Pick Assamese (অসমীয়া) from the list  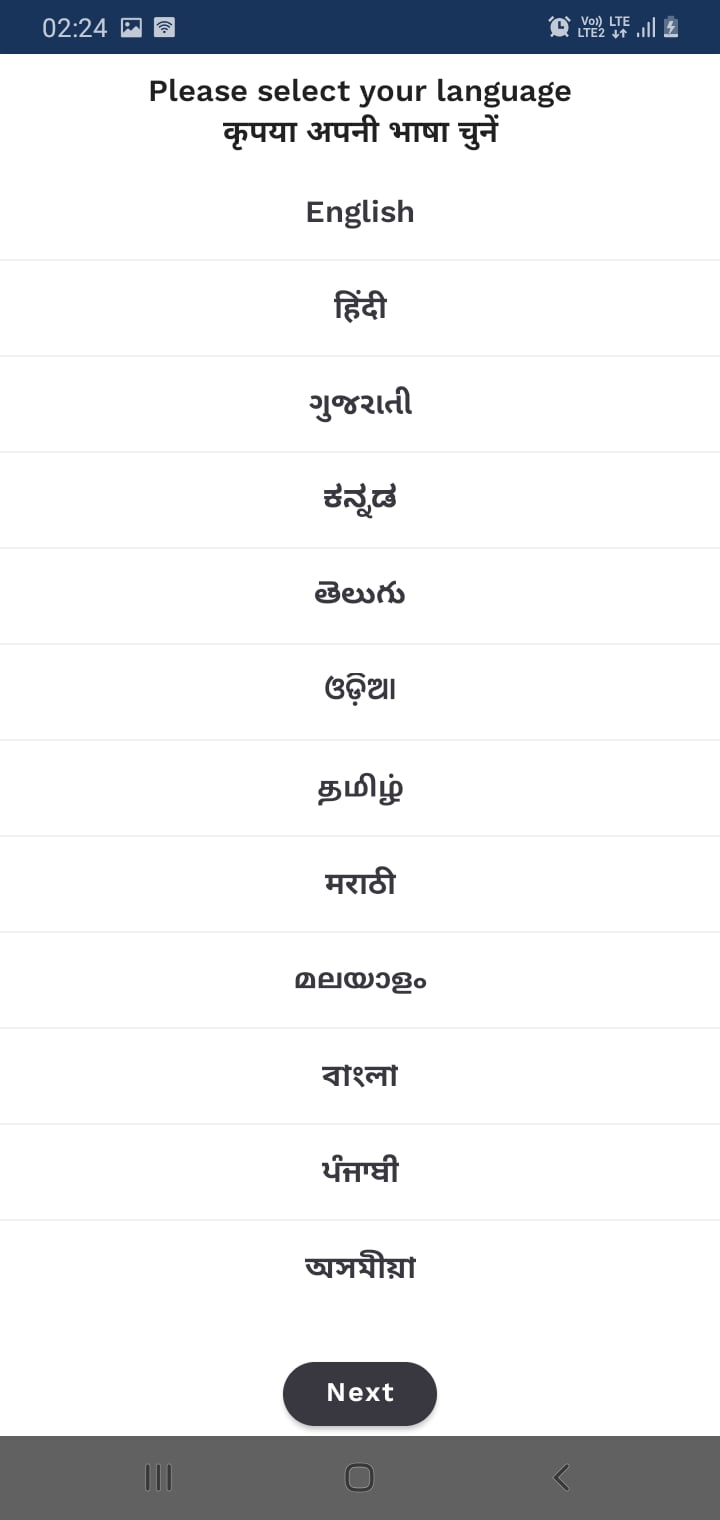tap(360, 1267)
